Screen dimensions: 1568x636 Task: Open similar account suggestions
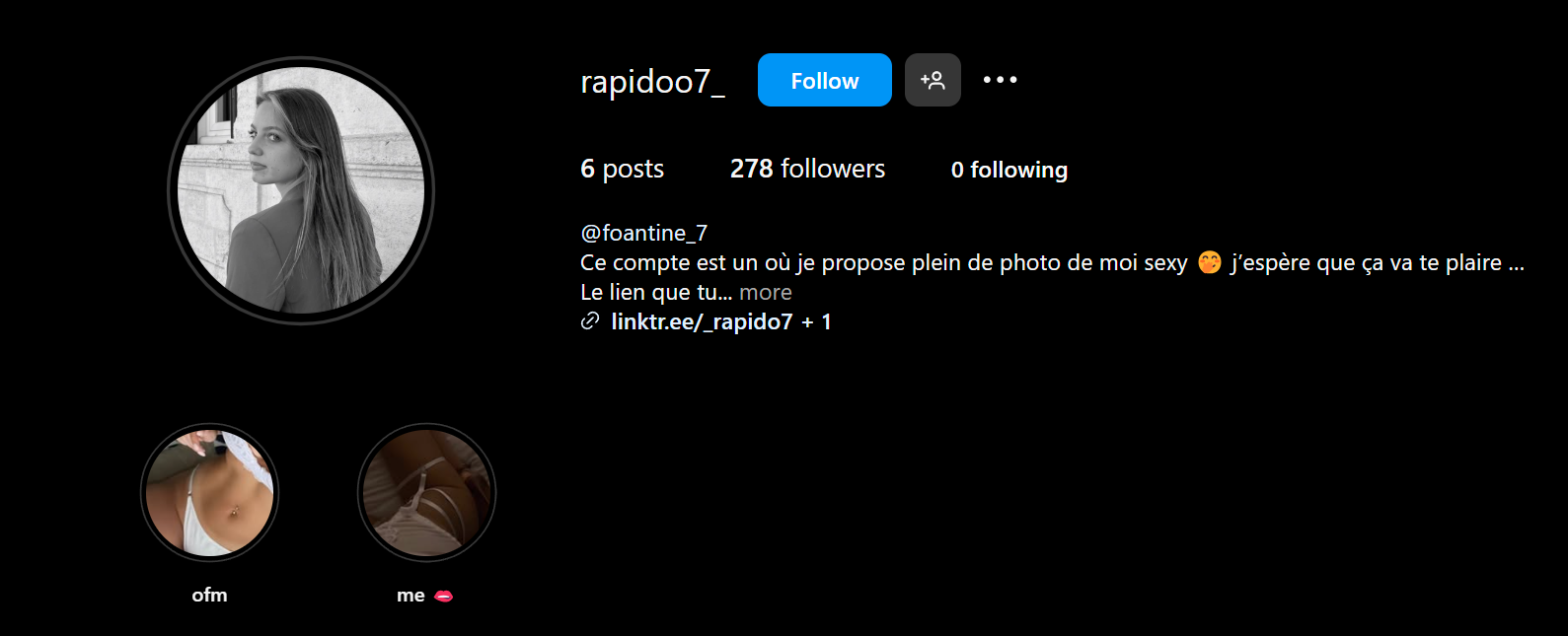click(933, 81)
